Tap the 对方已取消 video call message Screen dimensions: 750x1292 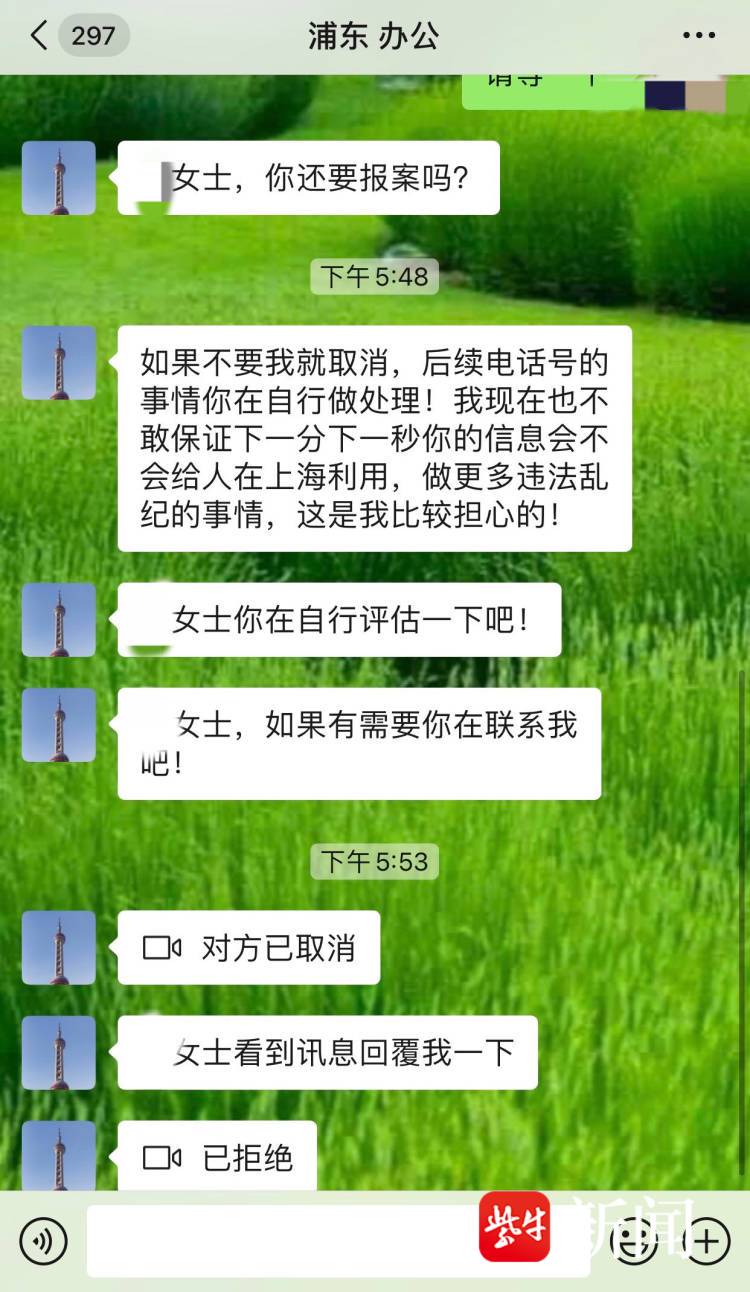click(x=249, y=948)
